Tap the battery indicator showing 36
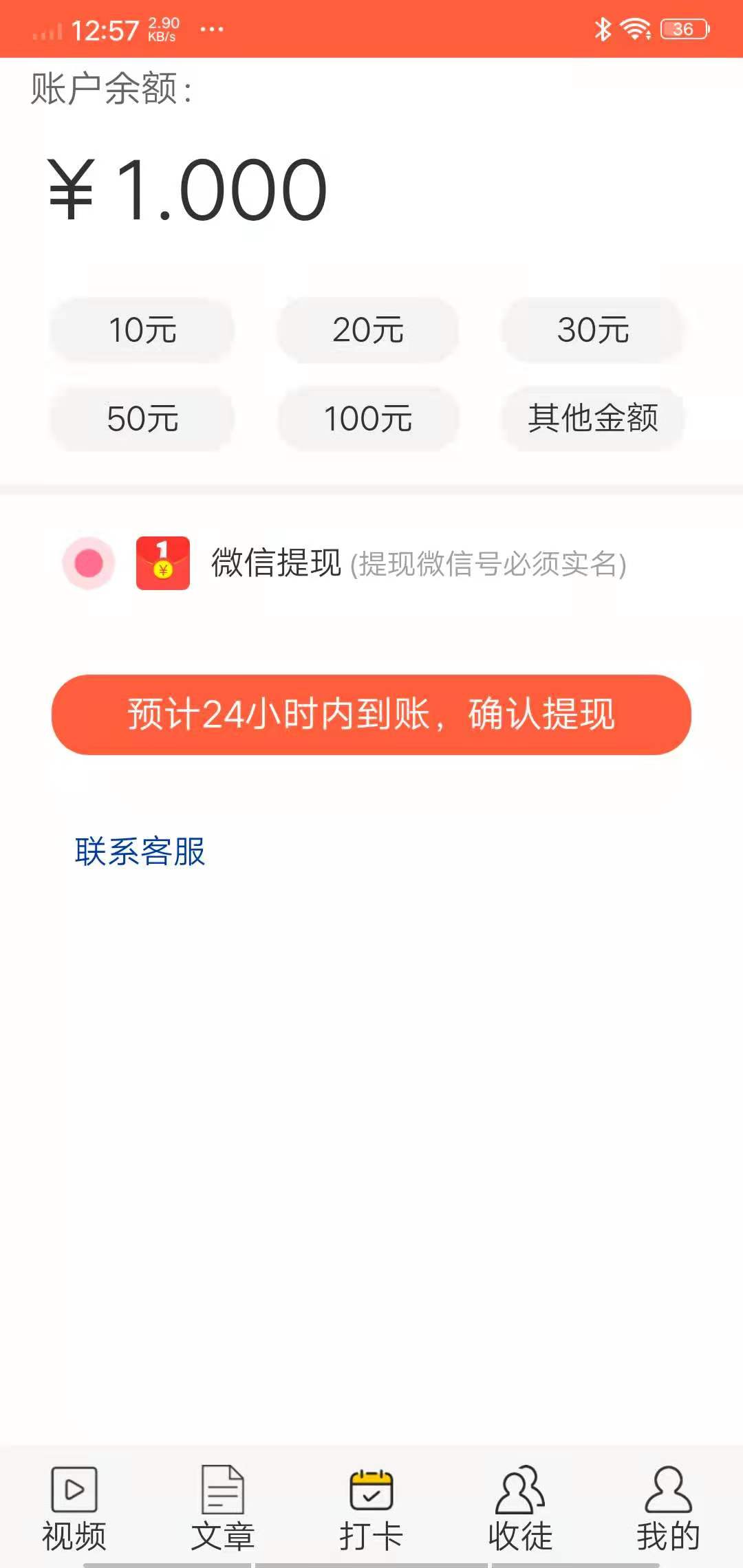This screenshot has width=743, height=1568. tap(683, 28)
